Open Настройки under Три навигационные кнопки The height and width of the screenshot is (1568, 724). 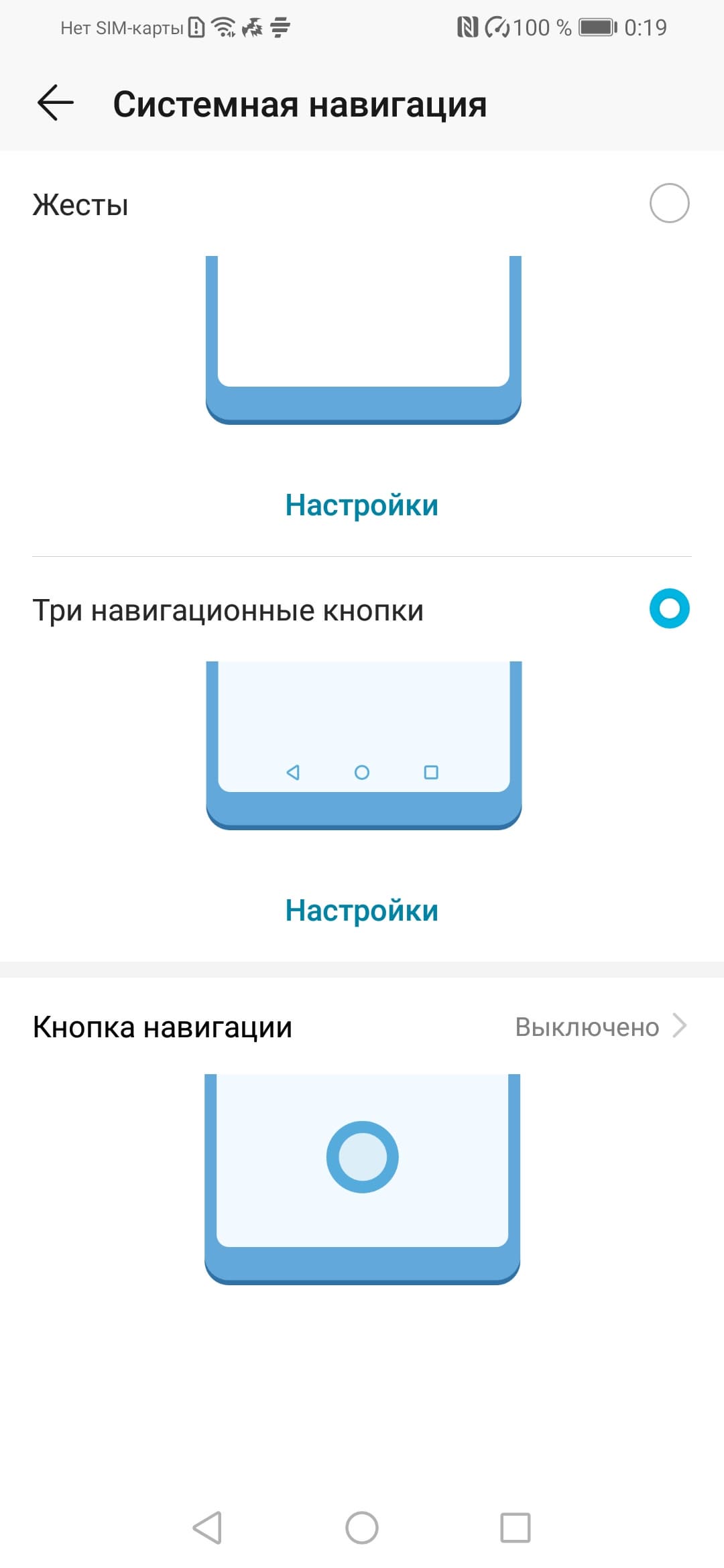[x=361, y=910]
